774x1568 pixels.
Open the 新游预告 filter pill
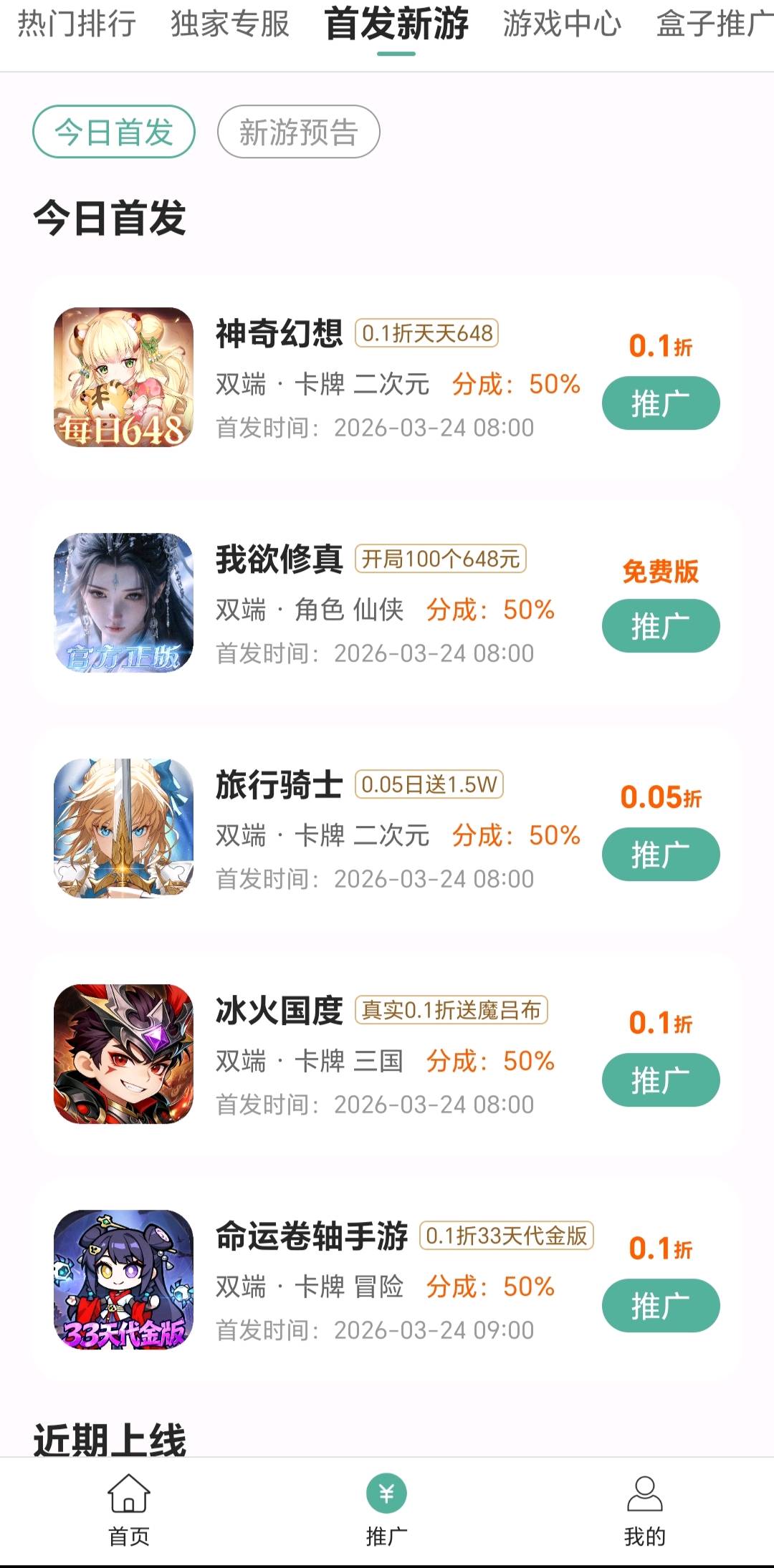click(297, 131)
